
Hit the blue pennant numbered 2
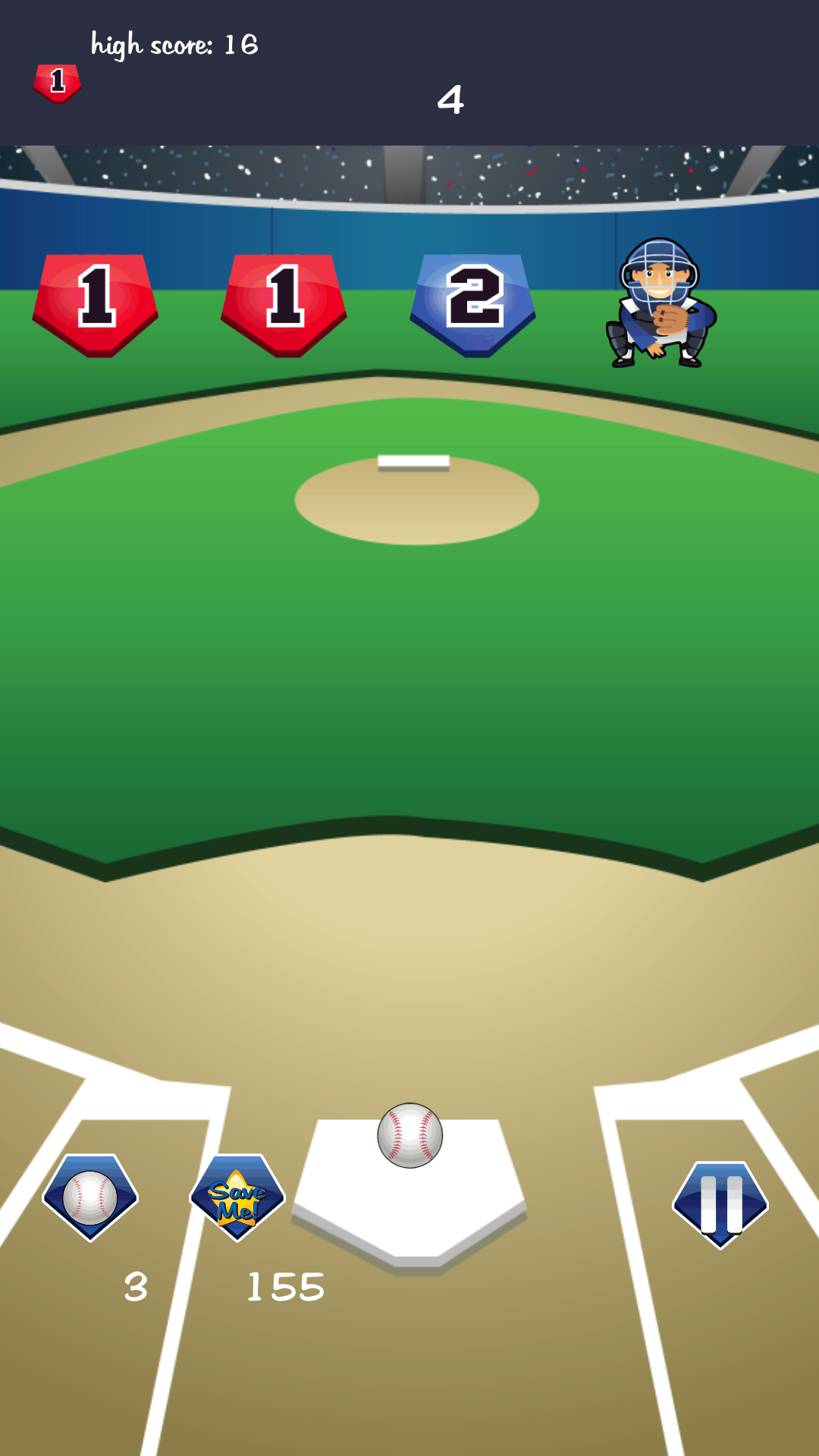[474, 303]
